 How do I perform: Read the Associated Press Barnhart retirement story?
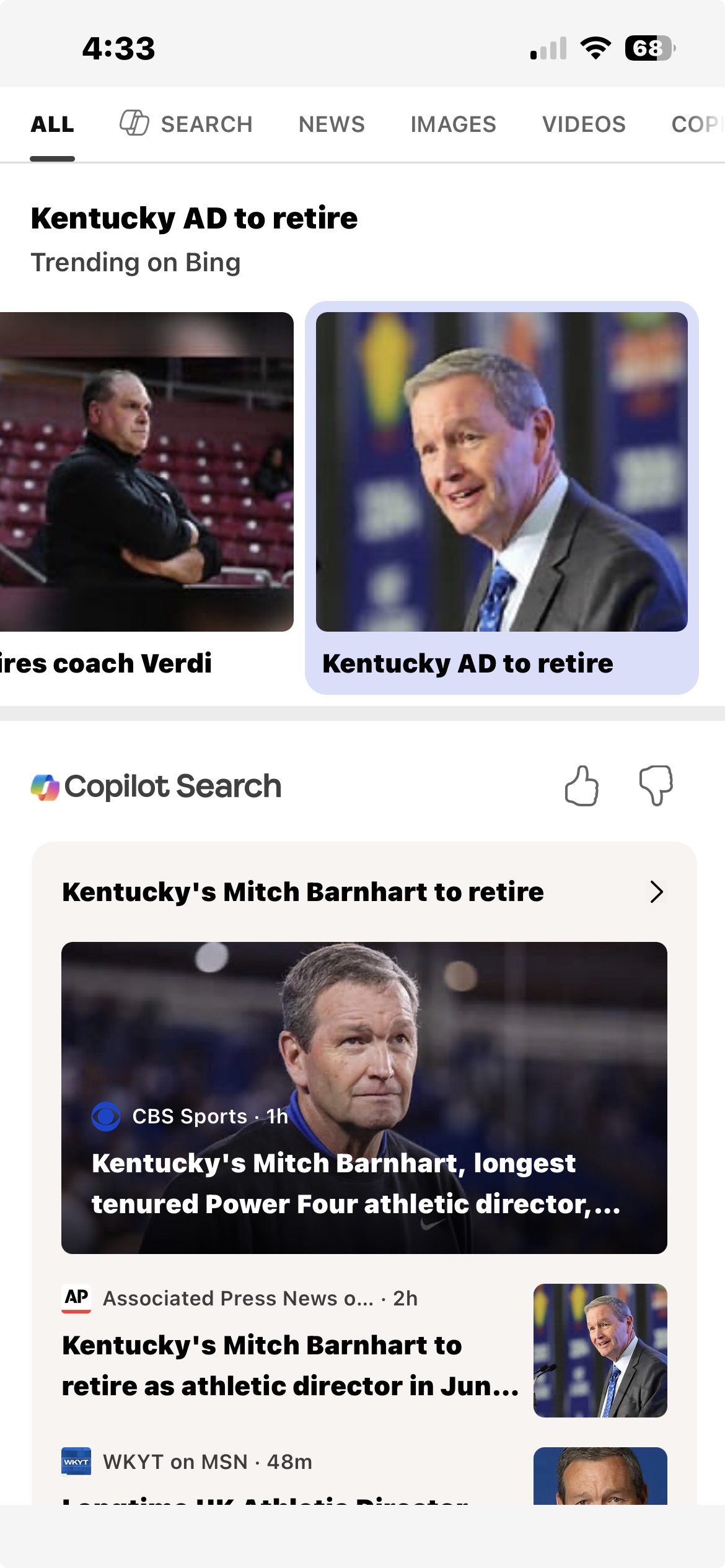[291, 1365]
